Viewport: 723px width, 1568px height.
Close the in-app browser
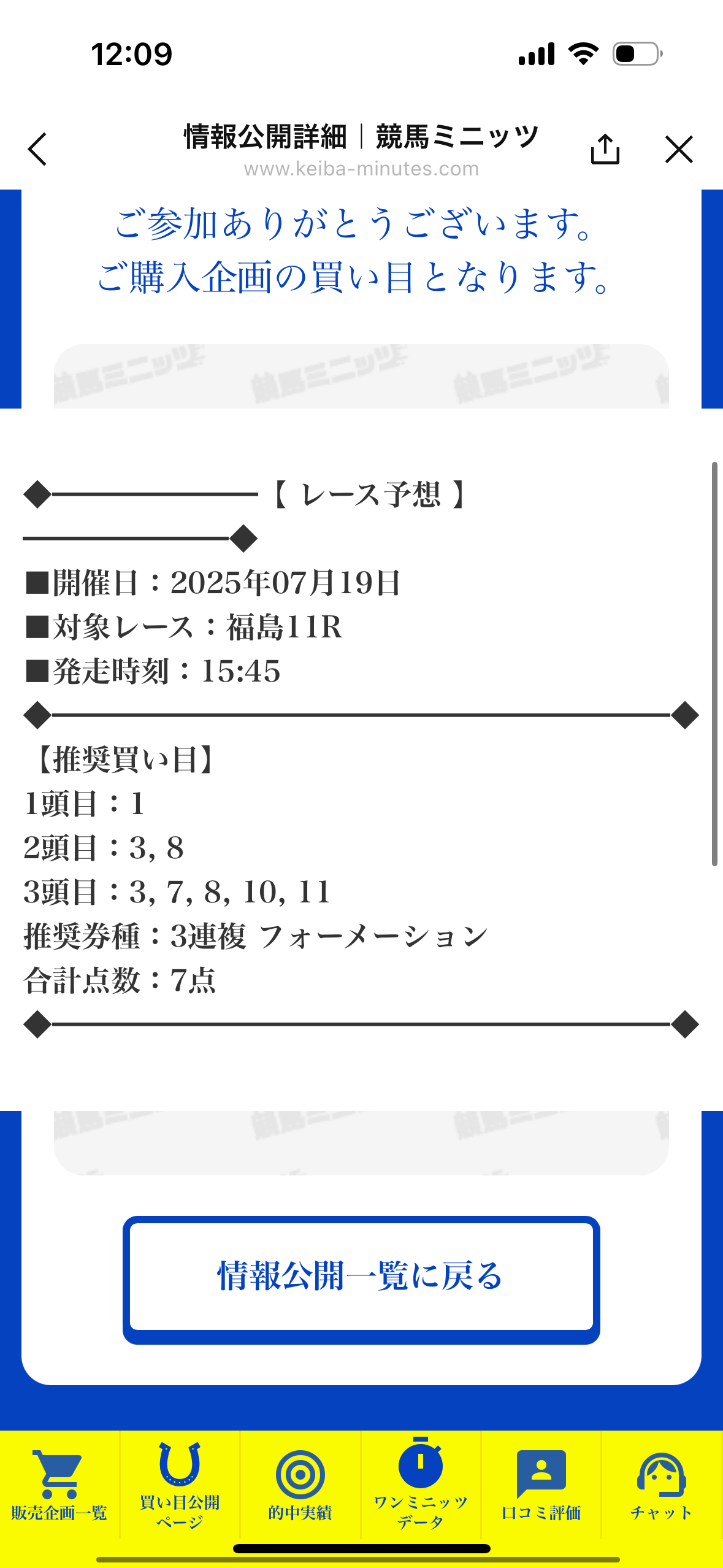679,149
